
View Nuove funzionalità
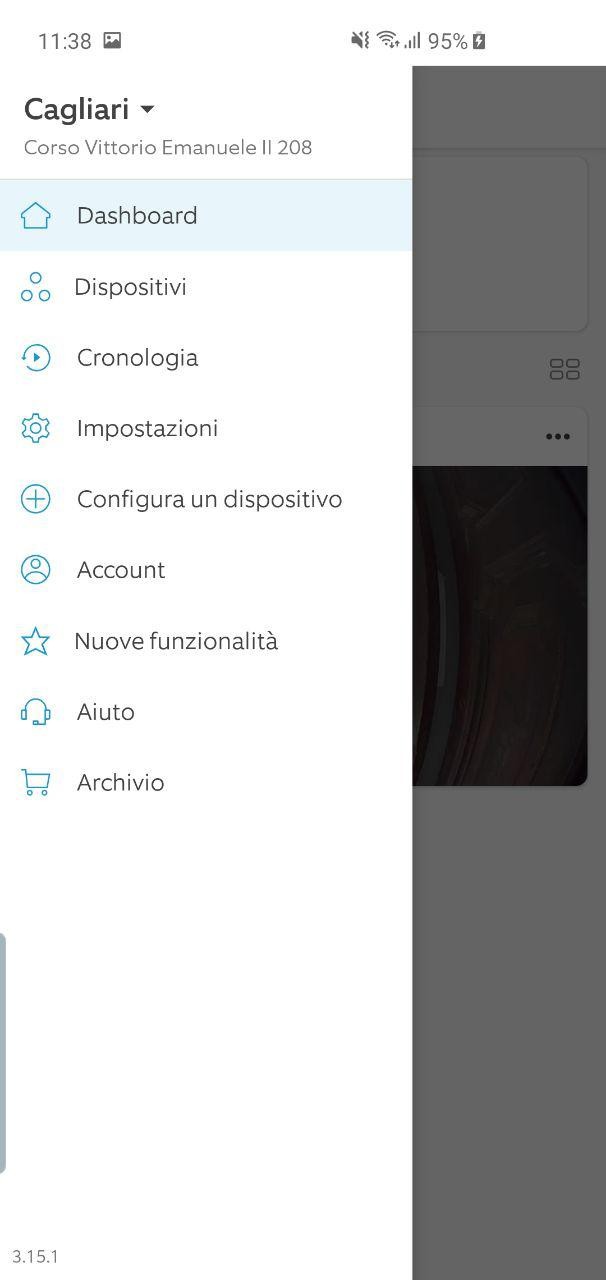pos(176,641)
